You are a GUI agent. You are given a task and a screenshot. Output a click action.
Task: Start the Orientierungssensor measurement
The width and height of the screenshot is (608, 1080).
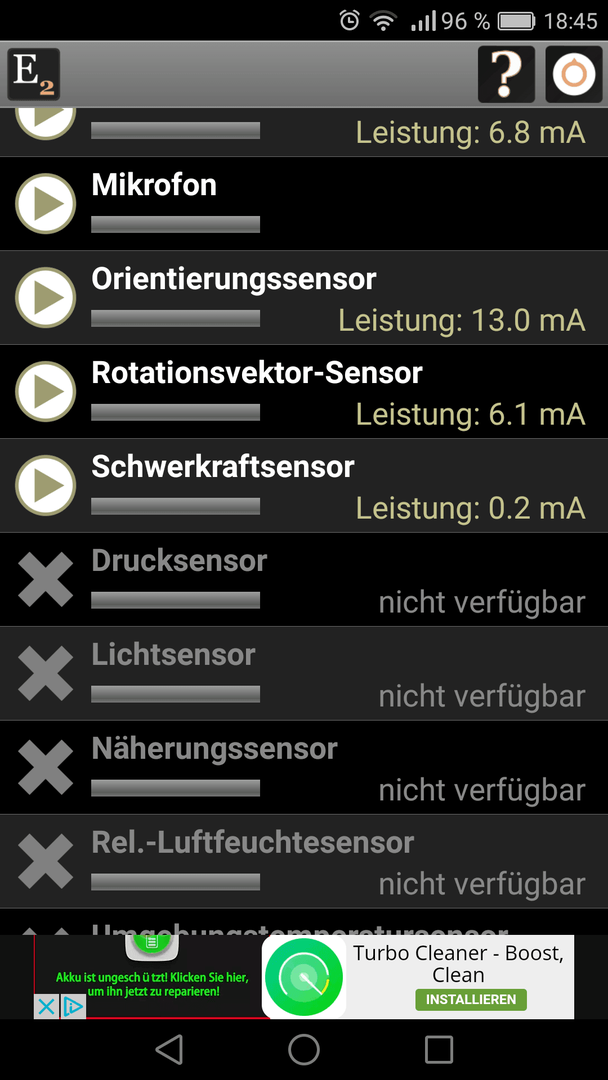[45, 298]
